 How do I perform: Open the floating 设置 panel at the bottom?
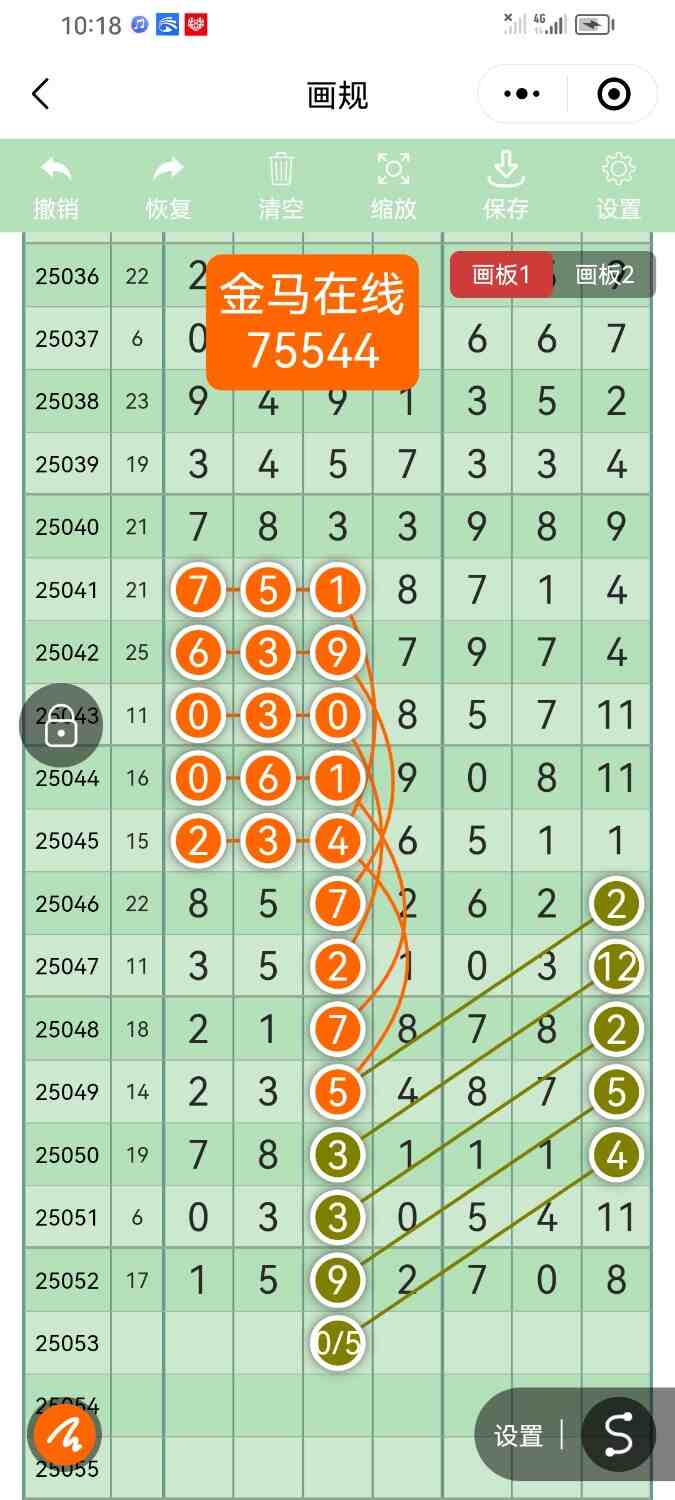coord(519,1436)
